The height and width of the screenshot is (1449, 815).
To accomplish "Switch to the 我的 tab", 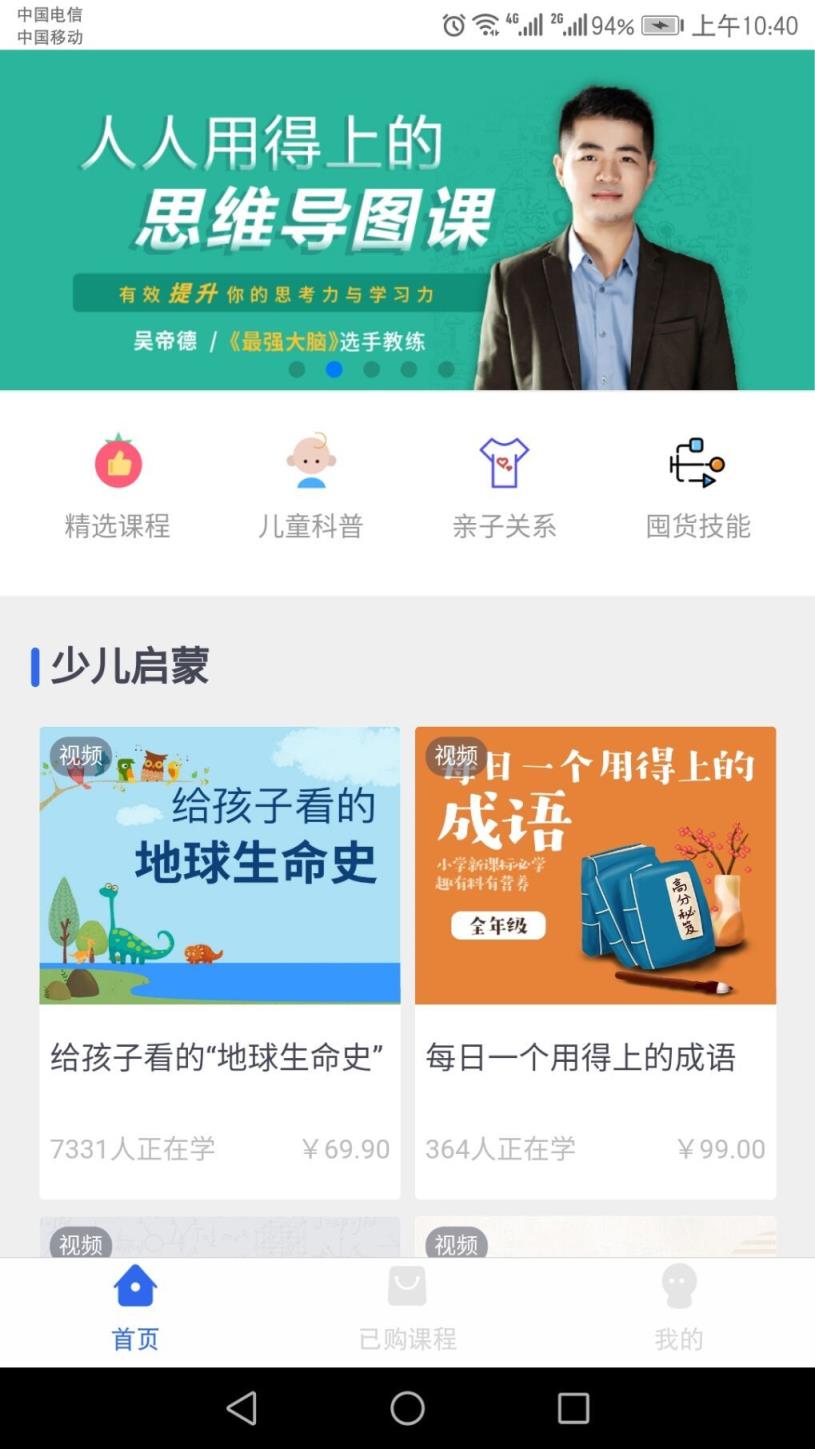I will pyautogui.click(x=678, y=1310).
